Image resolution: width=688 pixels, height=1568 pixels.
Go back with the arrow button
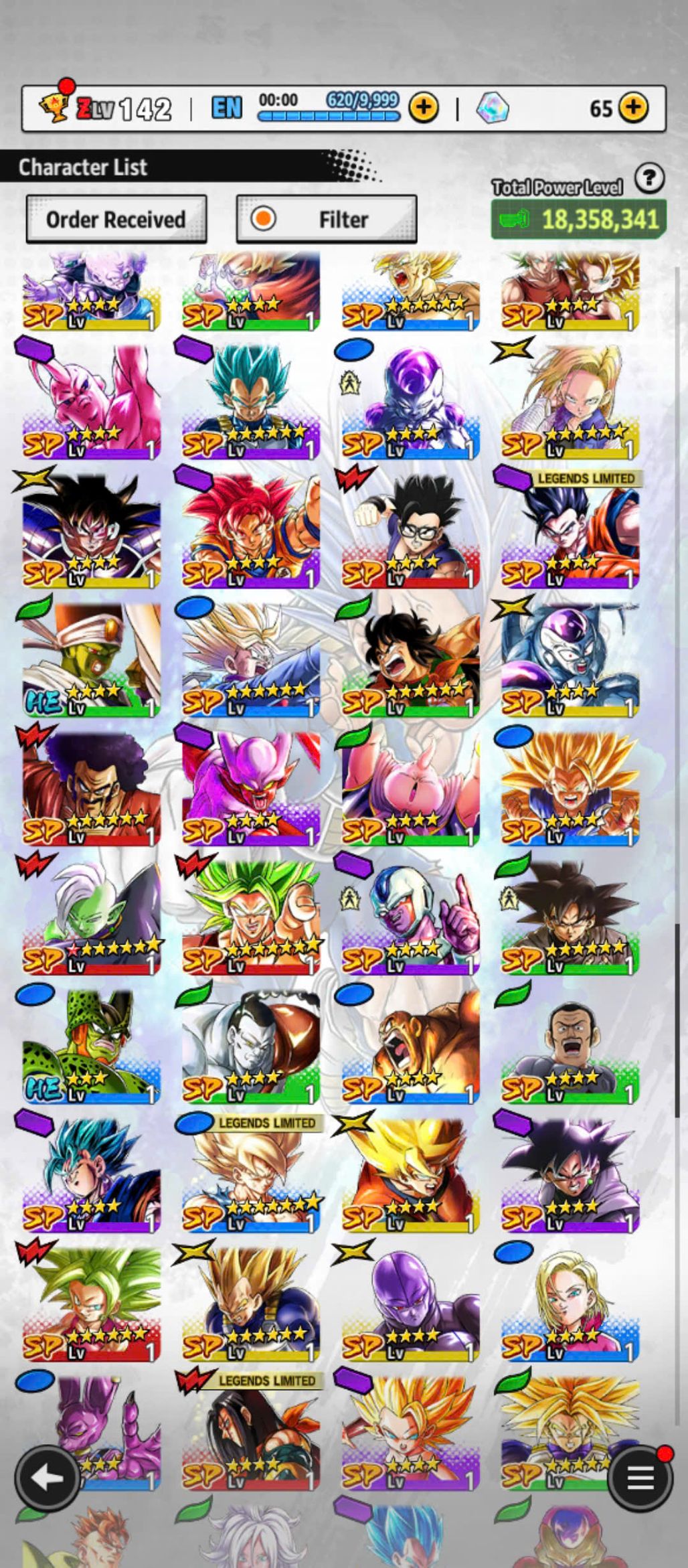pyautogui.click(x=48, y=1477)
